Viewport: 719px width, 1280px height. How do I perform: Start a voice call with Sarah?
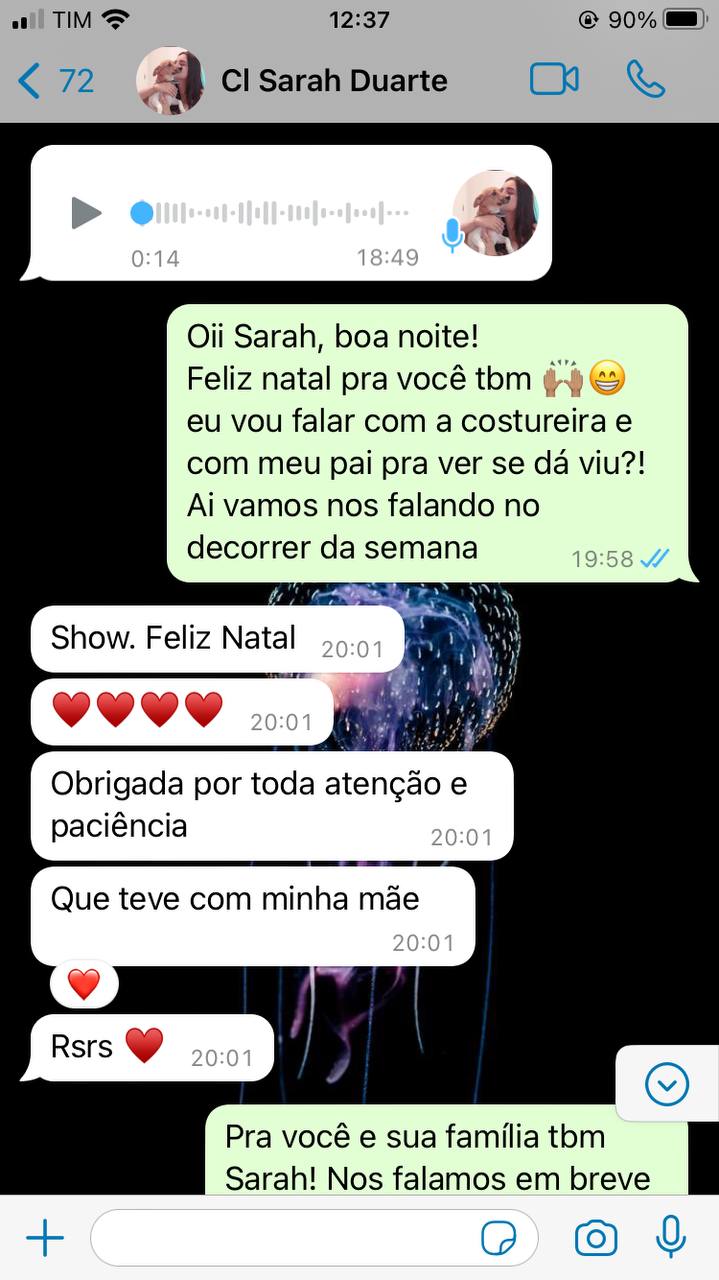645,80
